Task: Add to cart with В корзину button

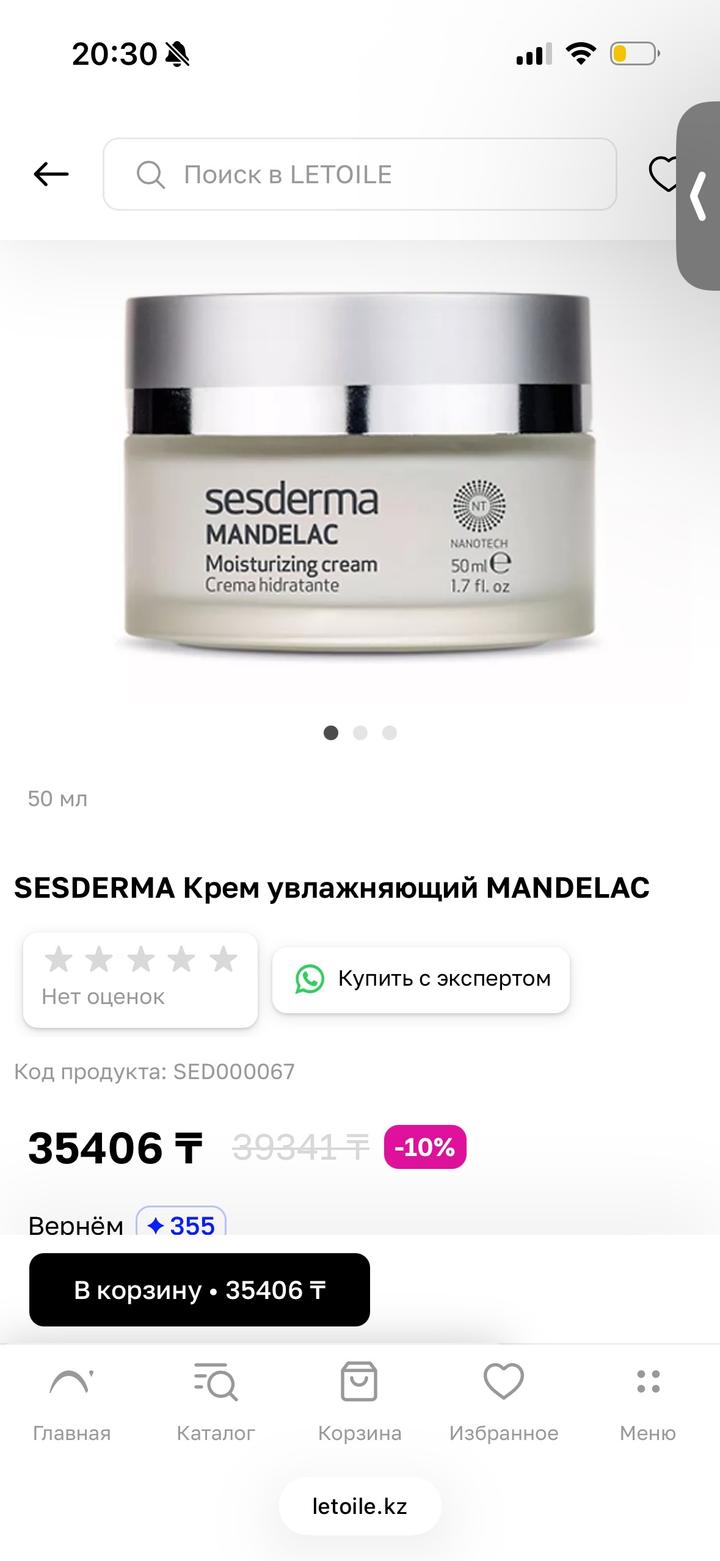Action: click(x=200, y=1290)
